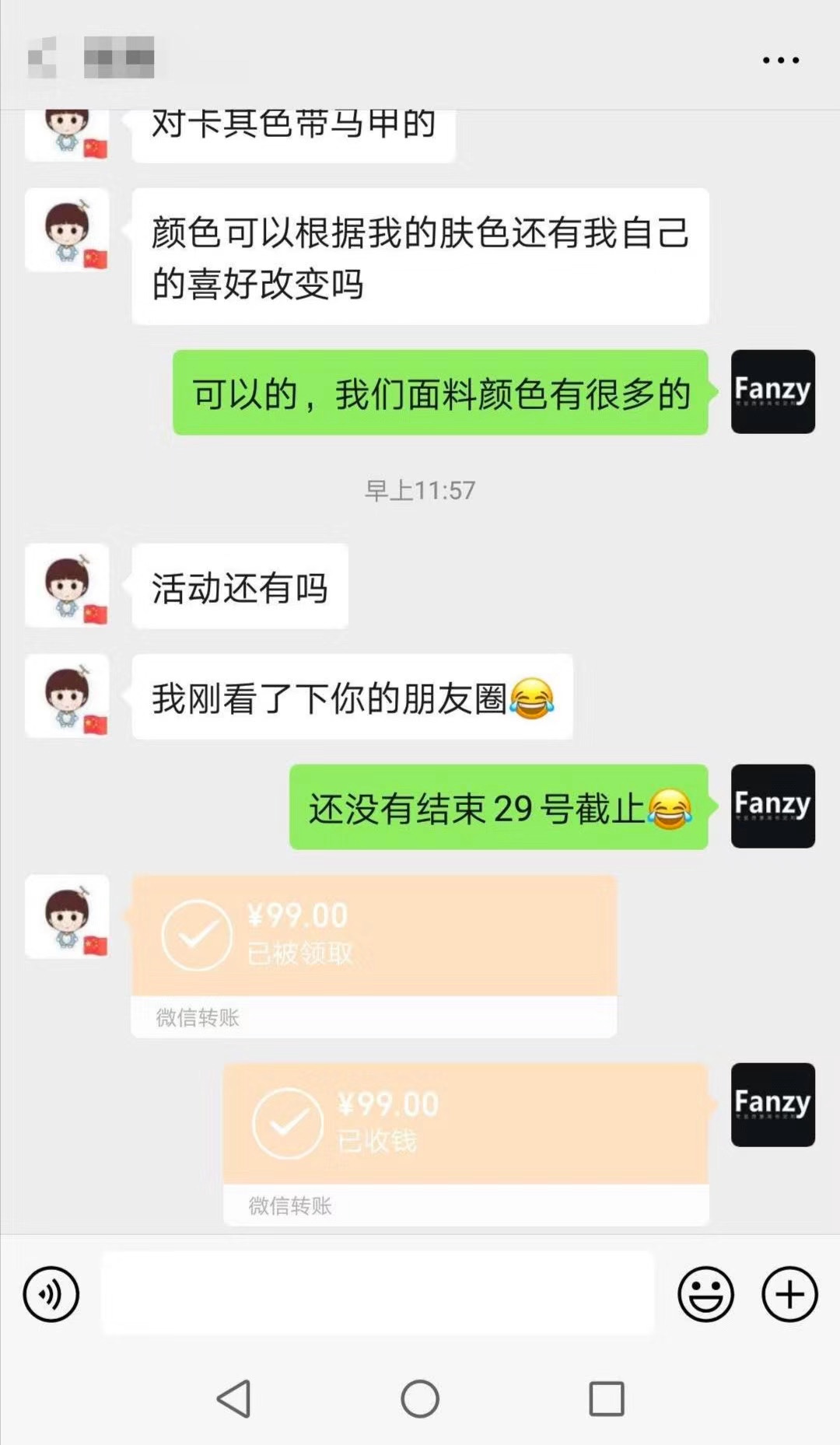Tap the customer avatar beside 活动还有吗

pyautogui.click(x=67, y=586)
